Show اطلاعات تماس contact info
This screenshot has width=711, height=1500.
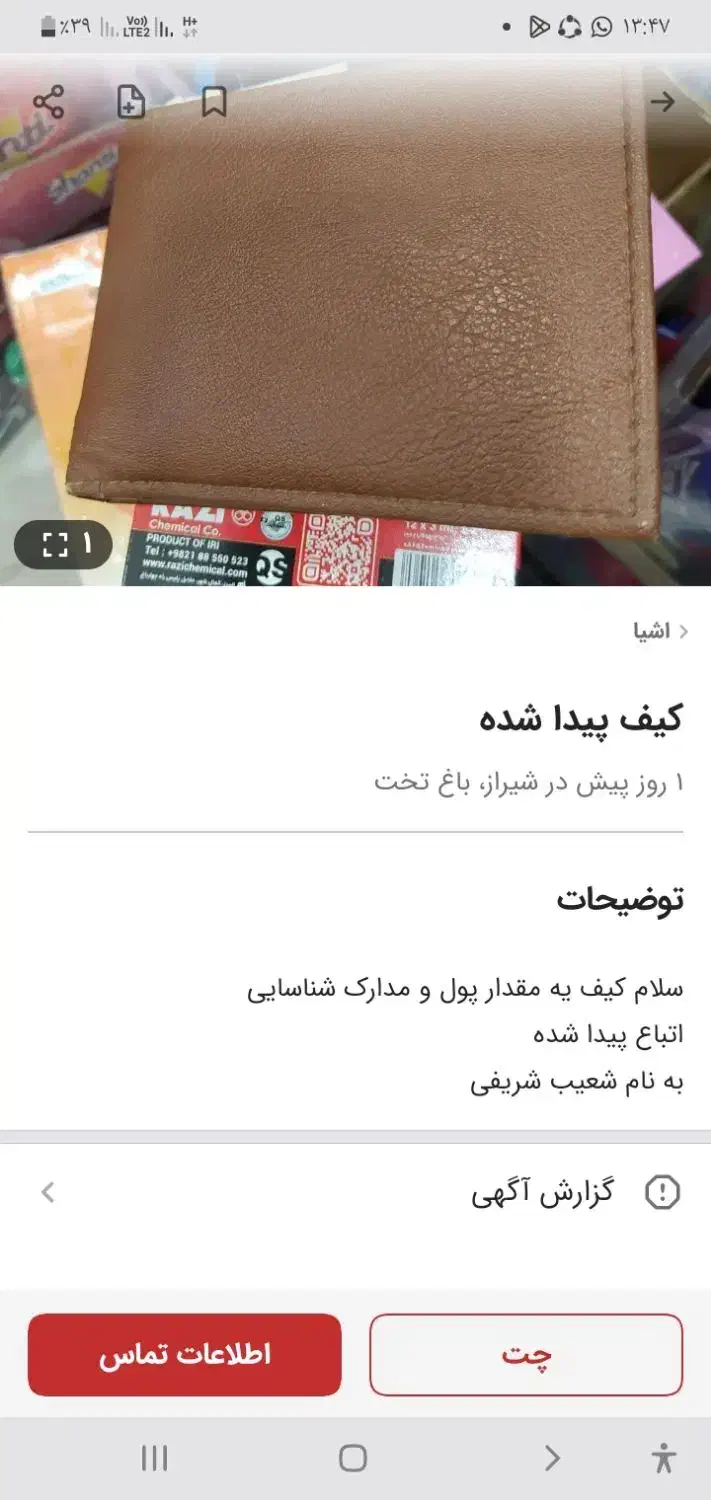click(185, 1355)
